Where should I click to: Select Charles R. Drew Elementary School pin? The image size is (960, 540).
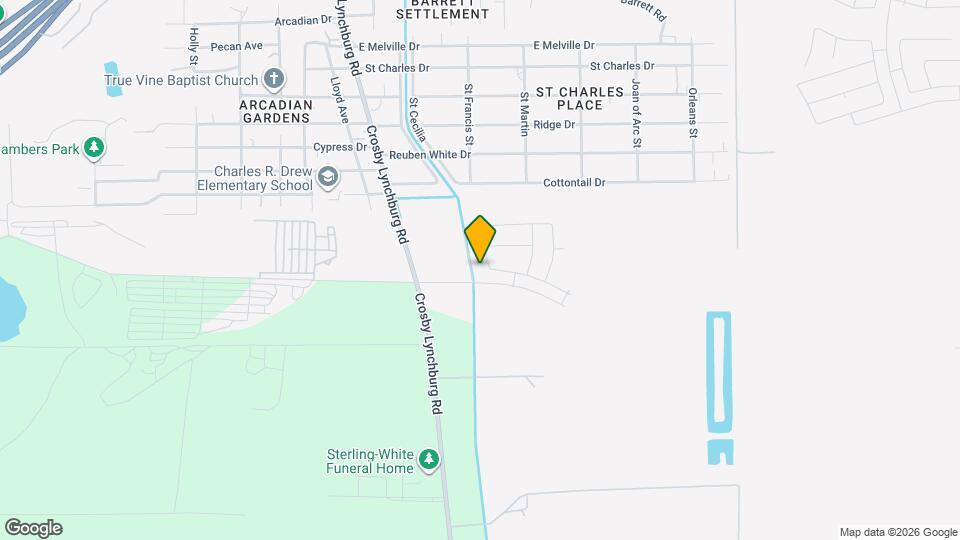[x=328, y=178]
